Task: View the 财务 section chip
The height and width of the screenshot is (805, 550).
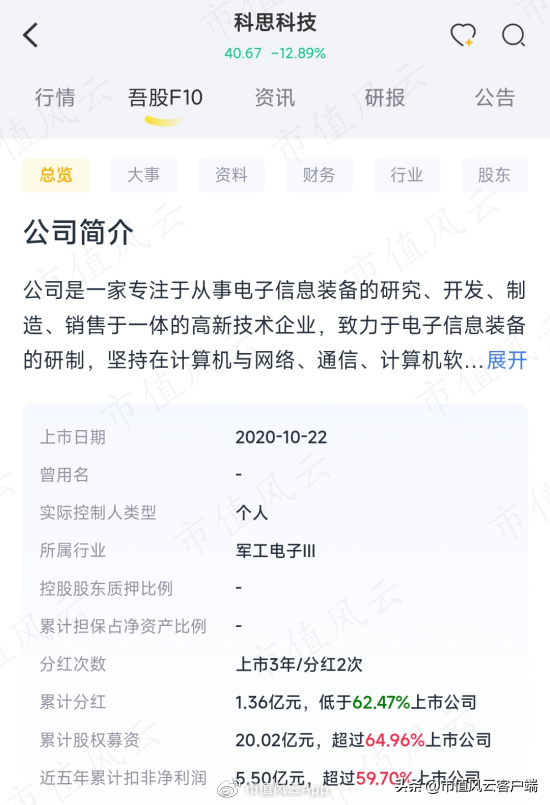Action: [x=319, y=175]
